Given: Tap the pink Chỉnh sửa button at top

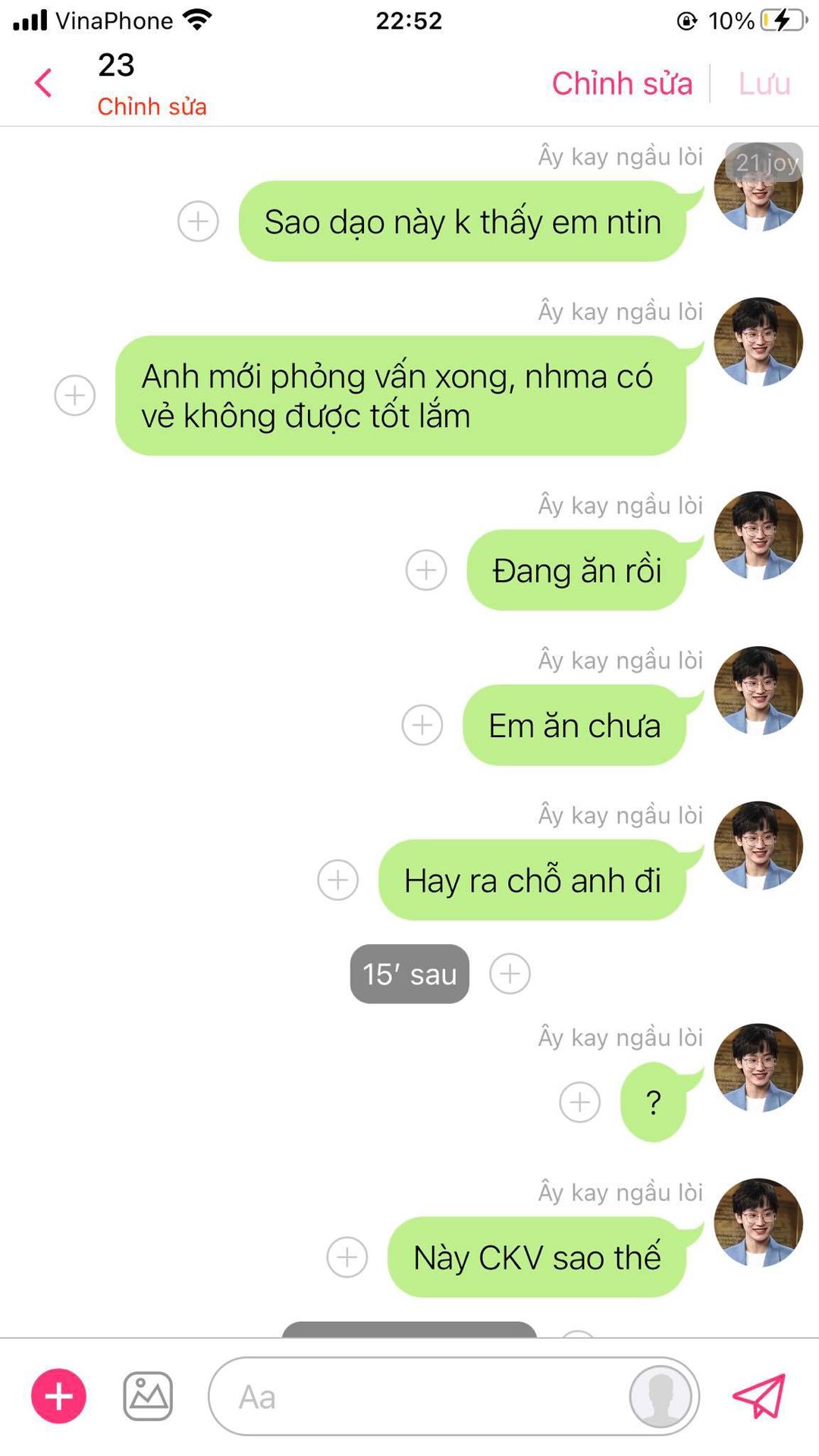Looking at the screenshot, I should (621, 83).
